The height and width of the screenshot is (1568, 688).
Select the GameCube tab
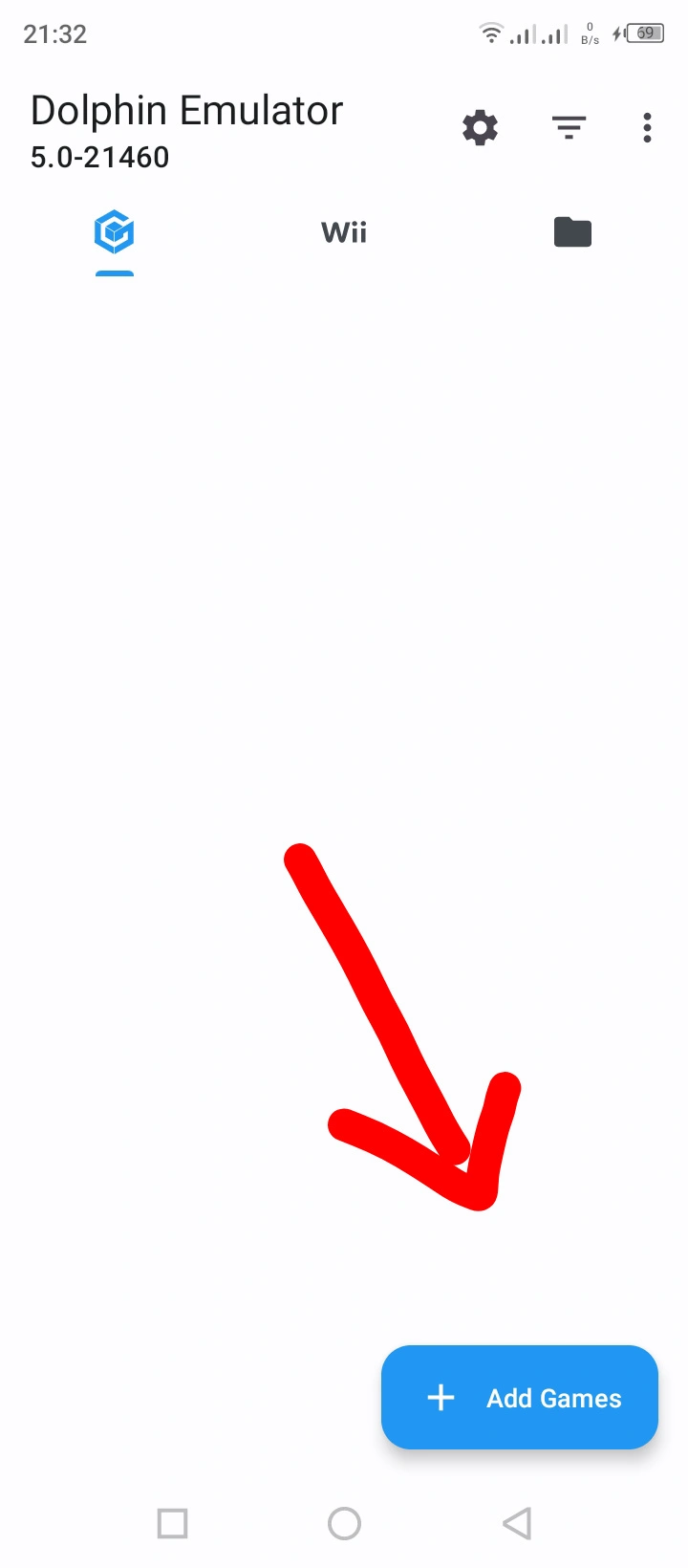coord(115,232)
